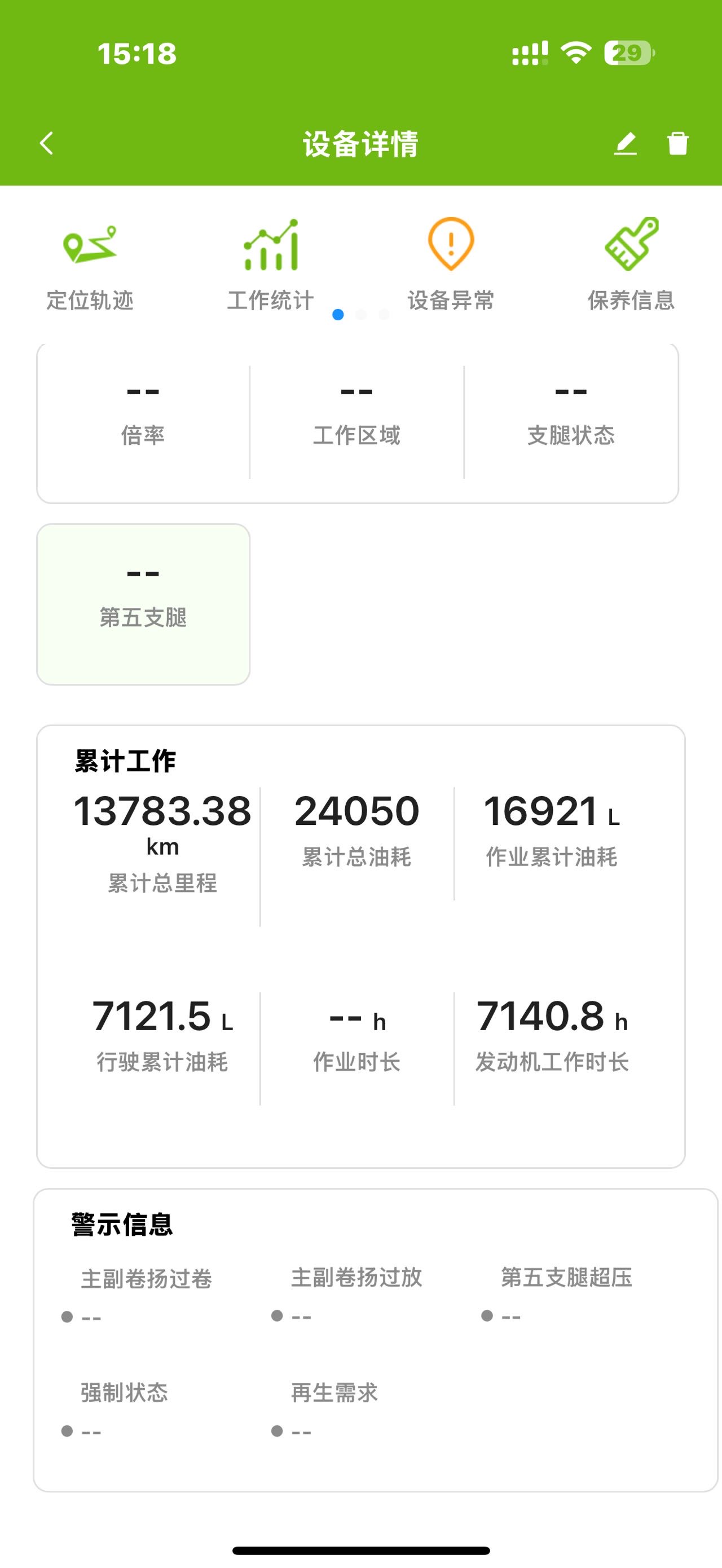Click the 累计总里程 mileage value
The width and height of the screenshot is (722, 1568).
pyautogui.click(x=163, y=810)
